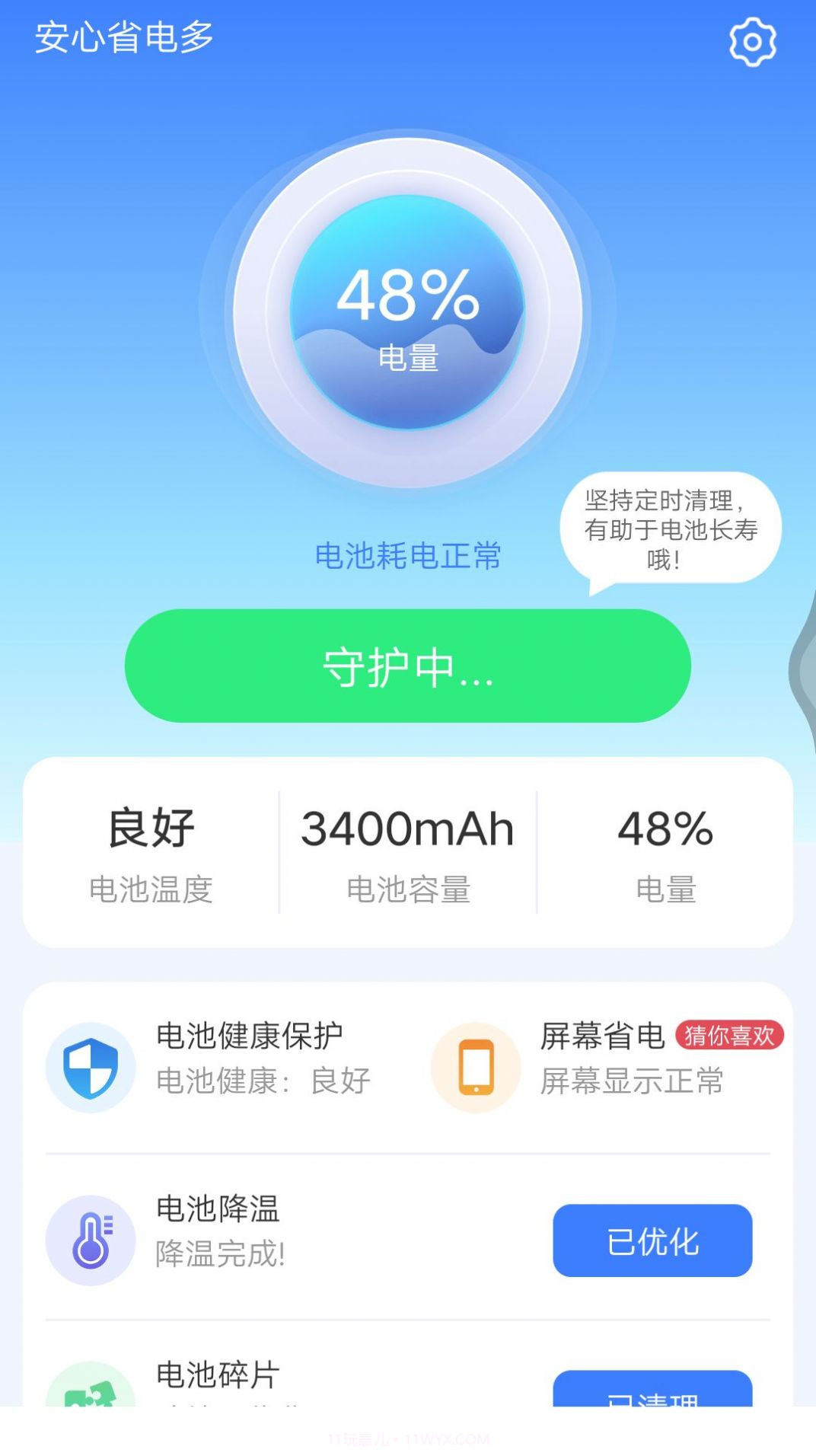Click the 3400mAh battery capacity value
The width and height of the screenshot is (816, 1456).
(x=408, y=830)
